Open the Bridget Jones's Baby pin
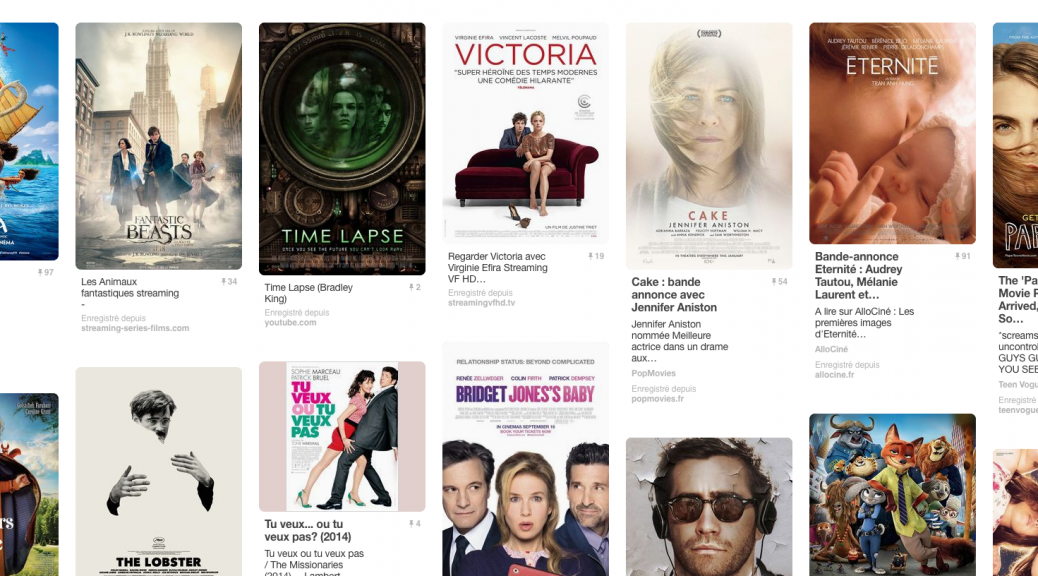 click(525, 460)
